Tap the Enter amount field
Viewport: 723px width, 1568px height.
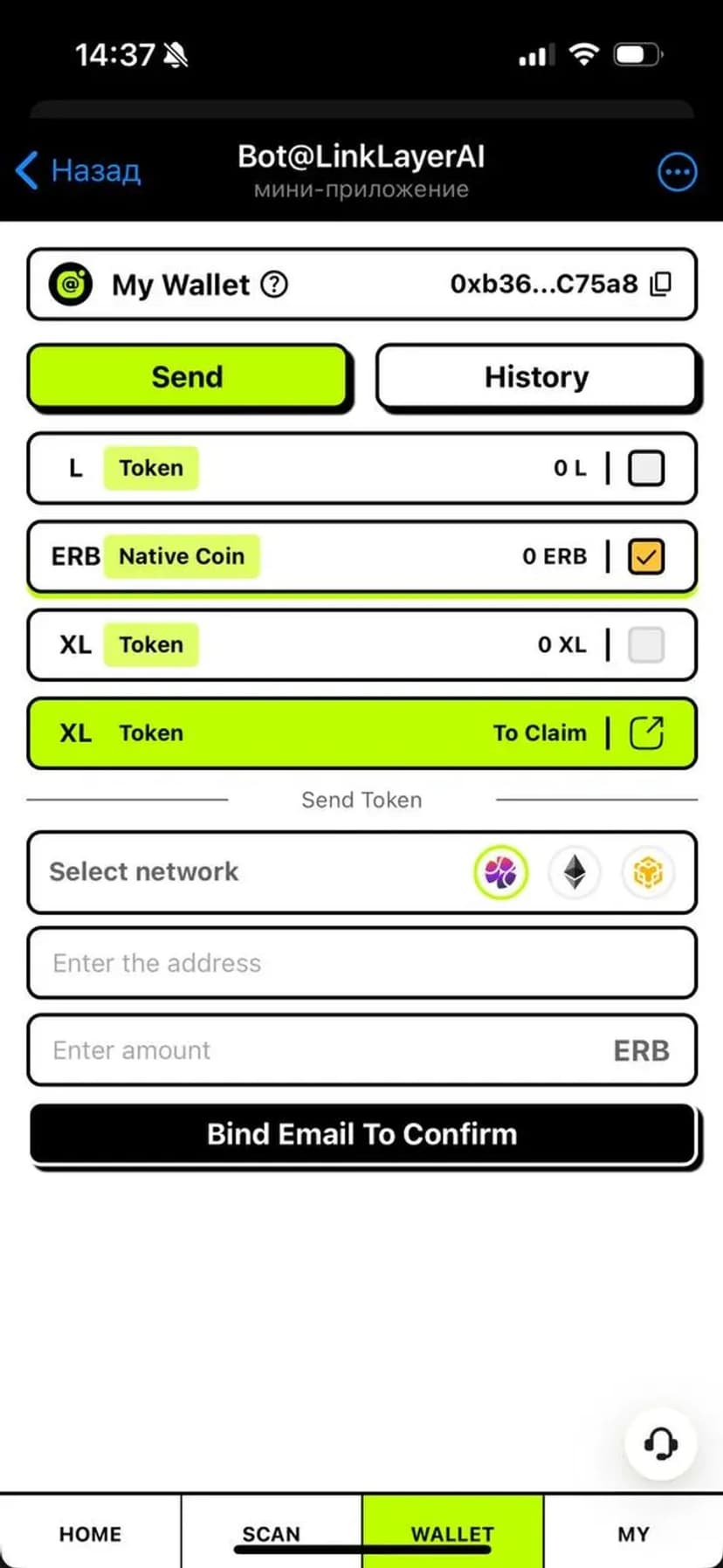click(323, 1050)
